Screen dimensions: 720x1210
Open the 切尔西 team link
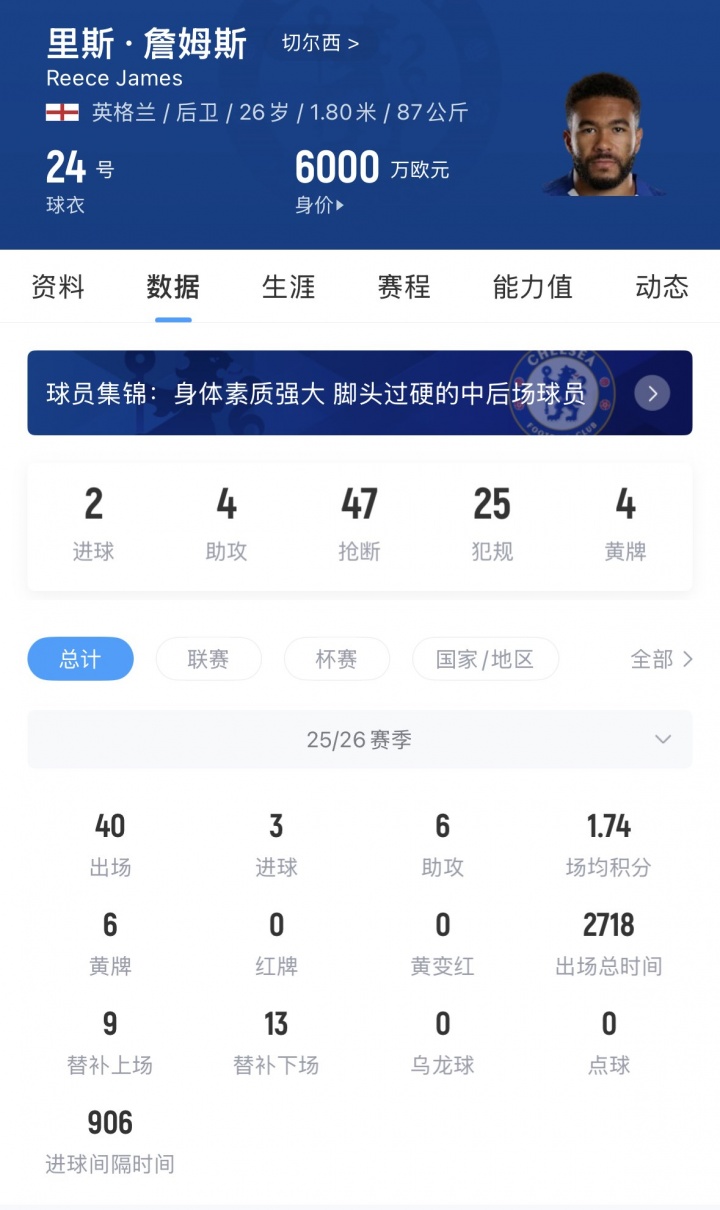click(319, 44)
